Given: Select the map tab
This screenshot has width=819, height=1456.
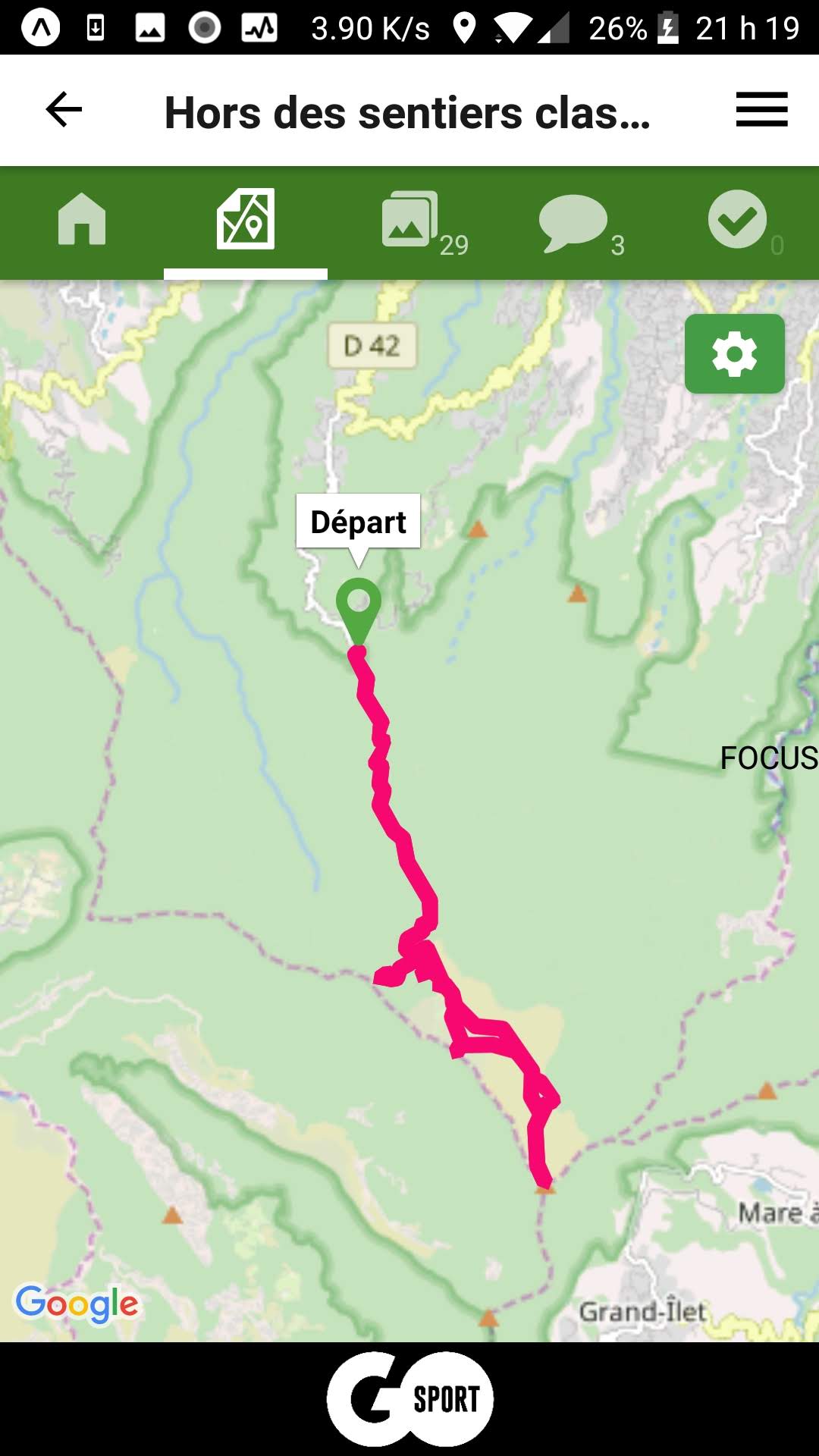Looking at the screenshot, I should [246, 219].
